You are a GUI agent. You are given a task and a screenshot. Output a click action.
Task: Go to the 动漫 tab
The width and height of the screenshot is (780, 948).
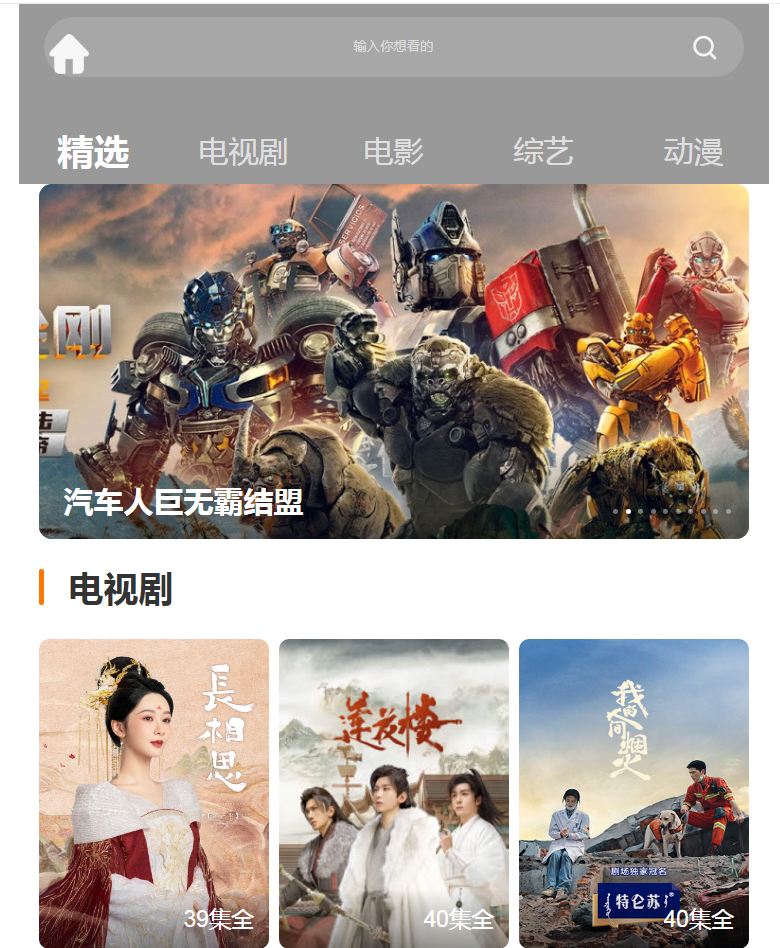693,152
